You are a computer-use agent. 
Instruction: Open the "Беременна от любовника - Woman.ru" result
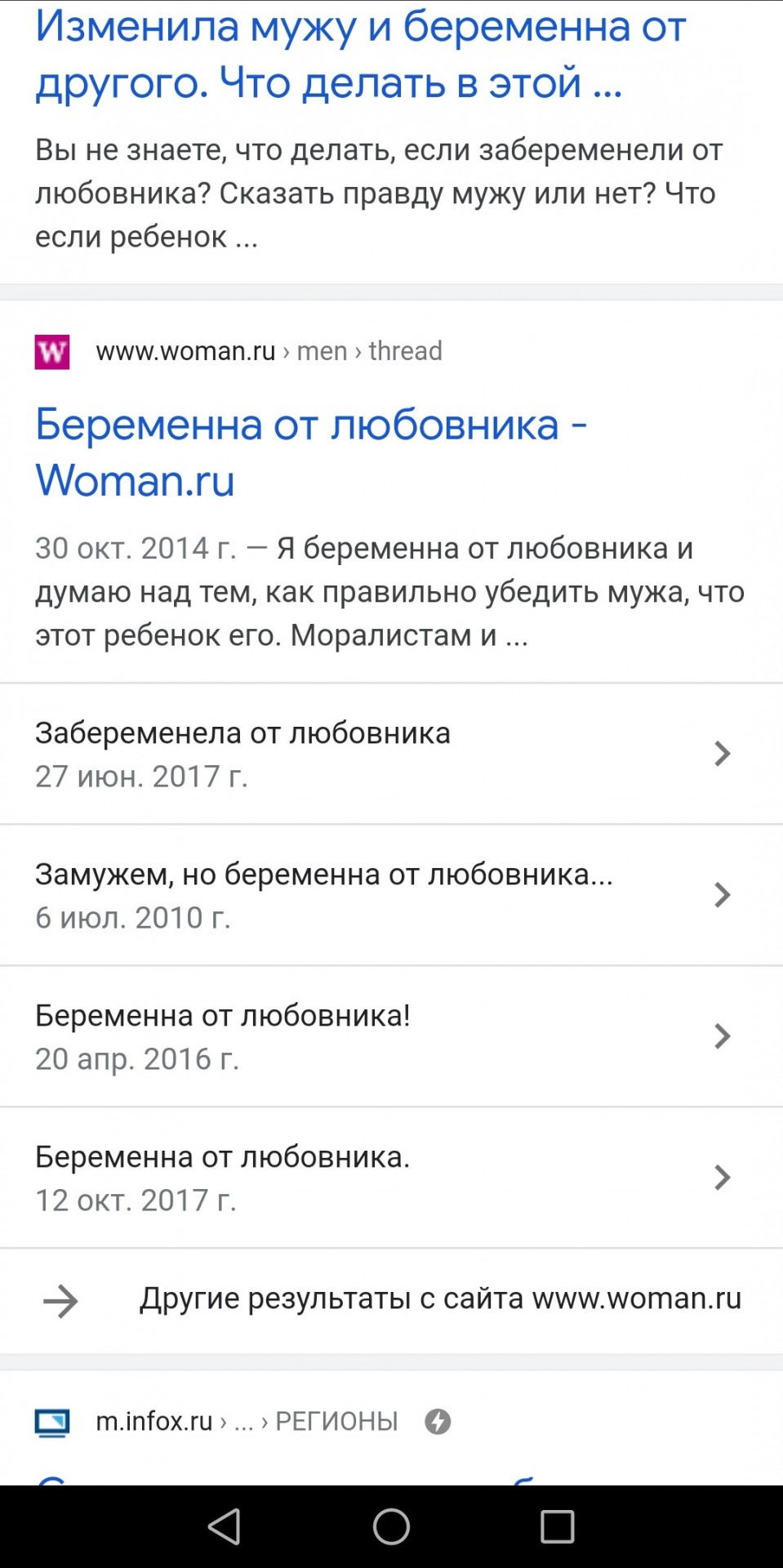tap(310, 452)
